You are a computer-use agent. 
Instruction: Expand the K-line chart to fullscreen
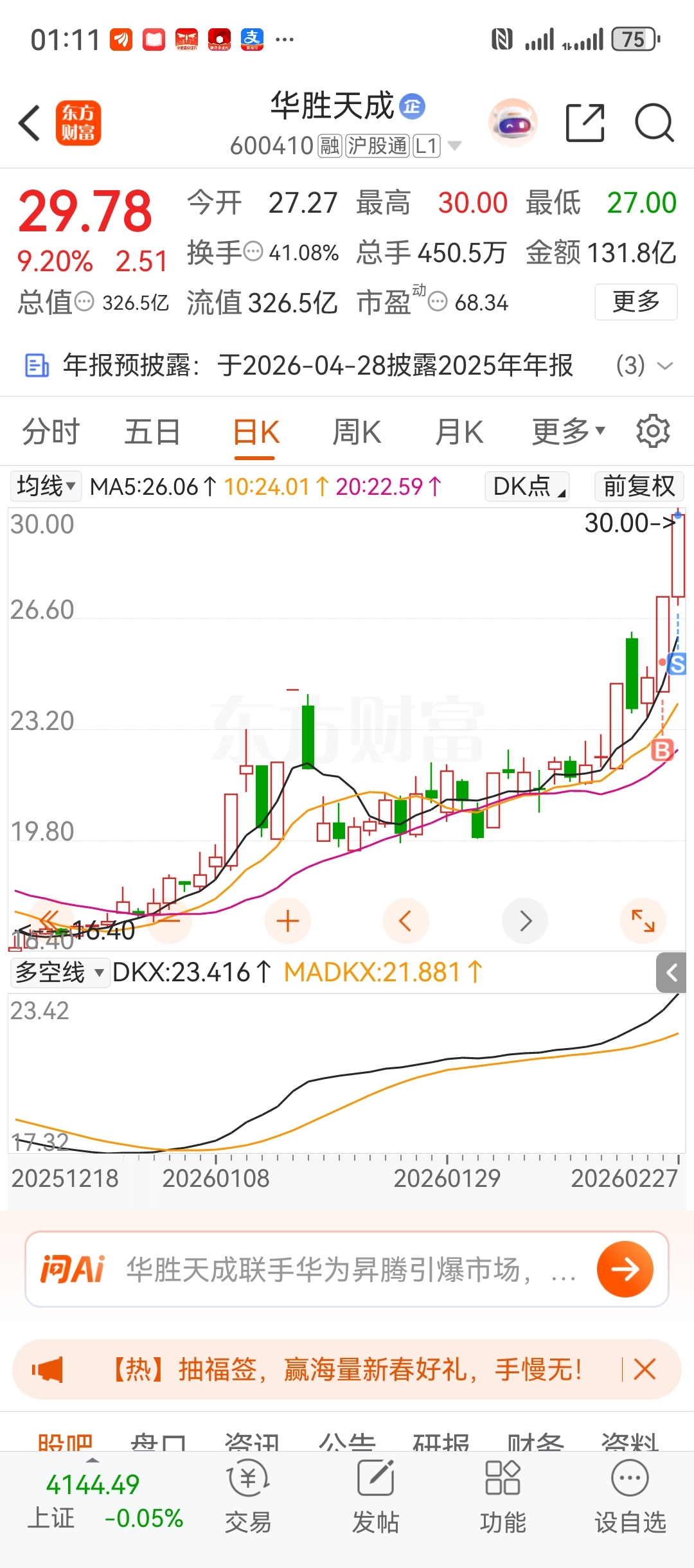click(643, 921)
